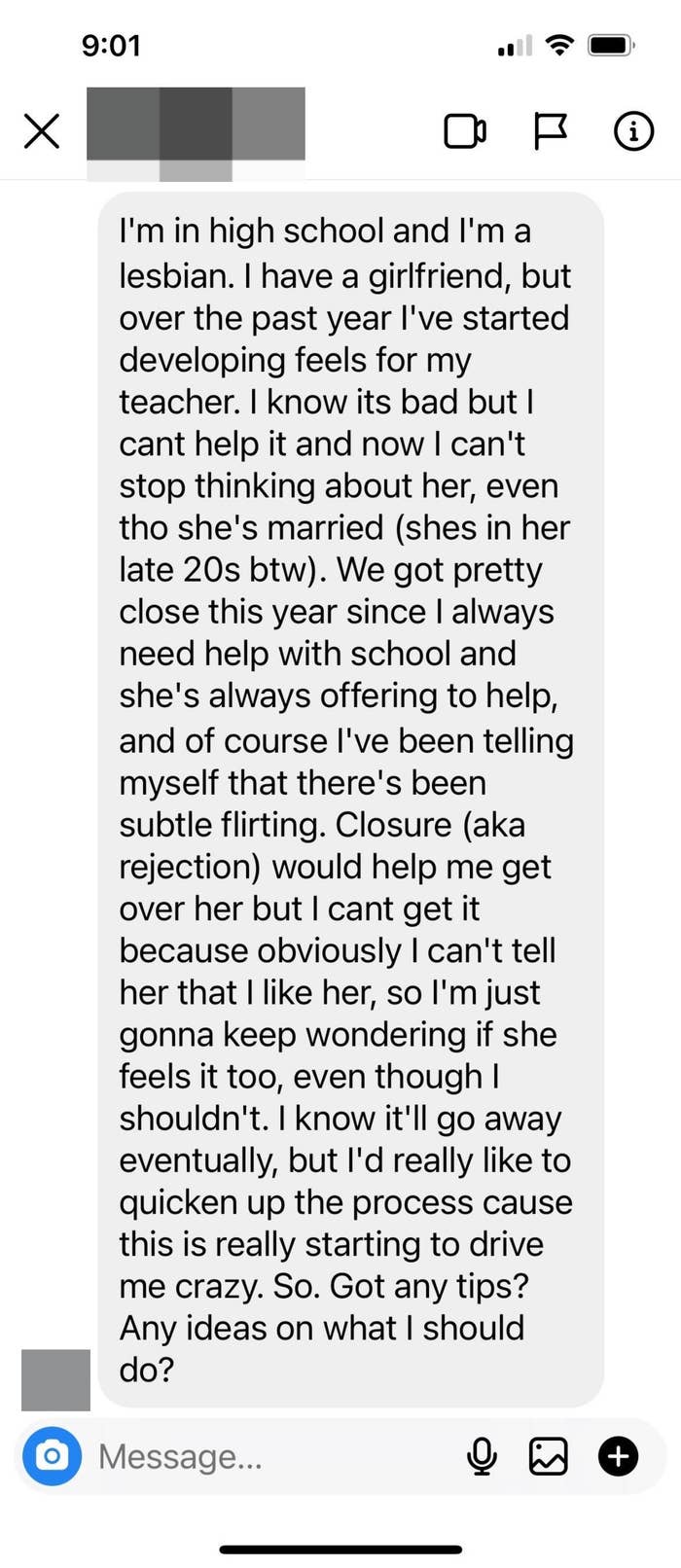Image resolution: width=681 pixels, height=1568 pixels.
Task: Open more options with plus icon
Action: (618, 1456)
